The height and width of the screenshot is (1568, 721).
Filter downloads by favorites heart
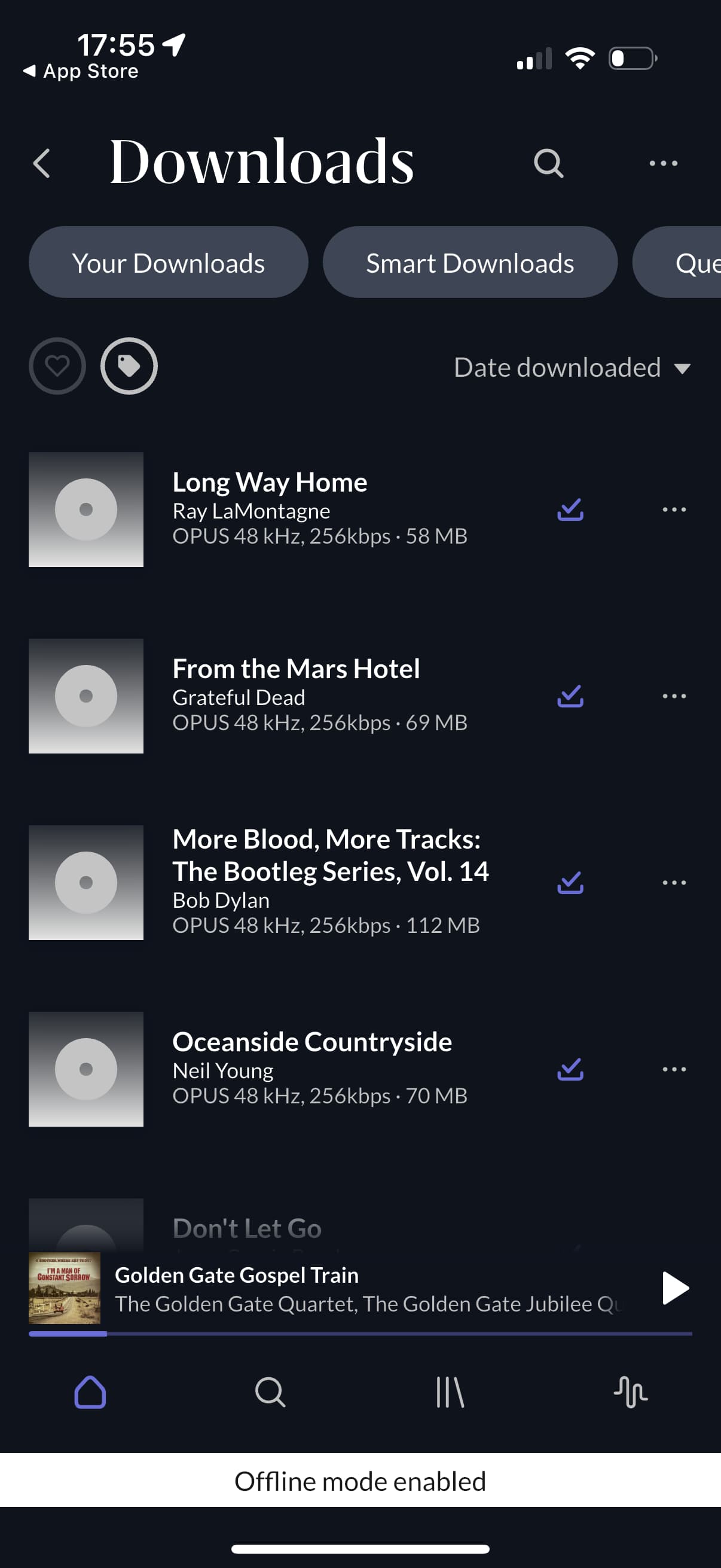click(57, 366)
